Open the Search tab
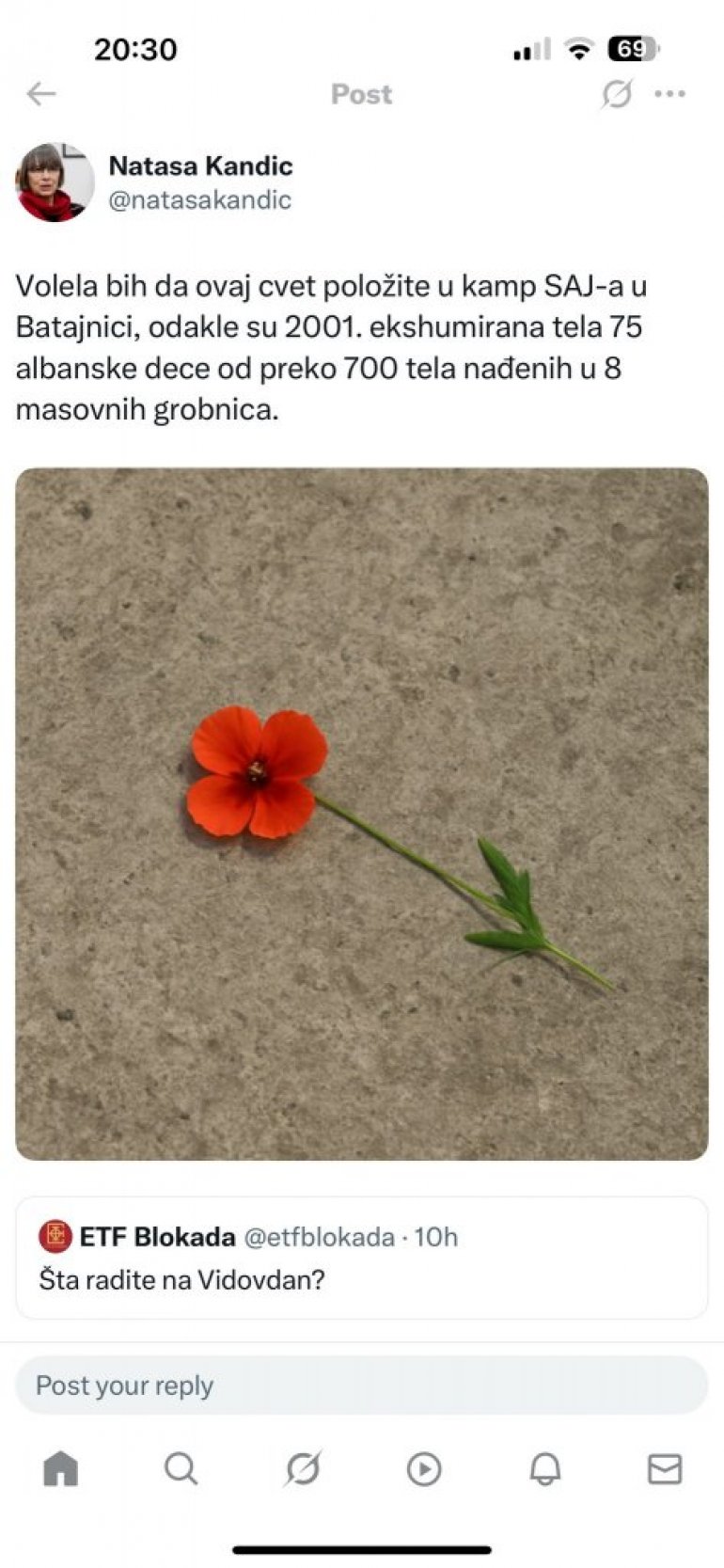The height and width of the screenshot is (1568, 724). pos(181,1468)
